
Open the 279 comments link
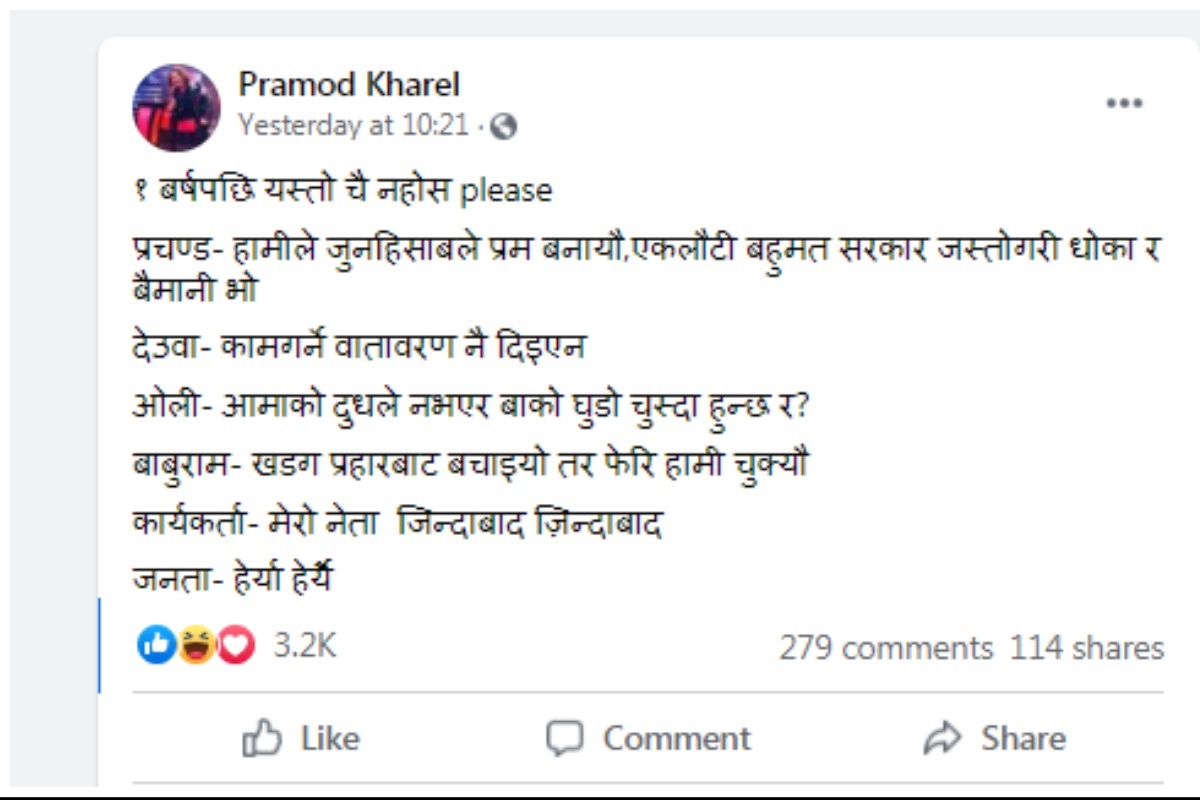pos(885,648)
